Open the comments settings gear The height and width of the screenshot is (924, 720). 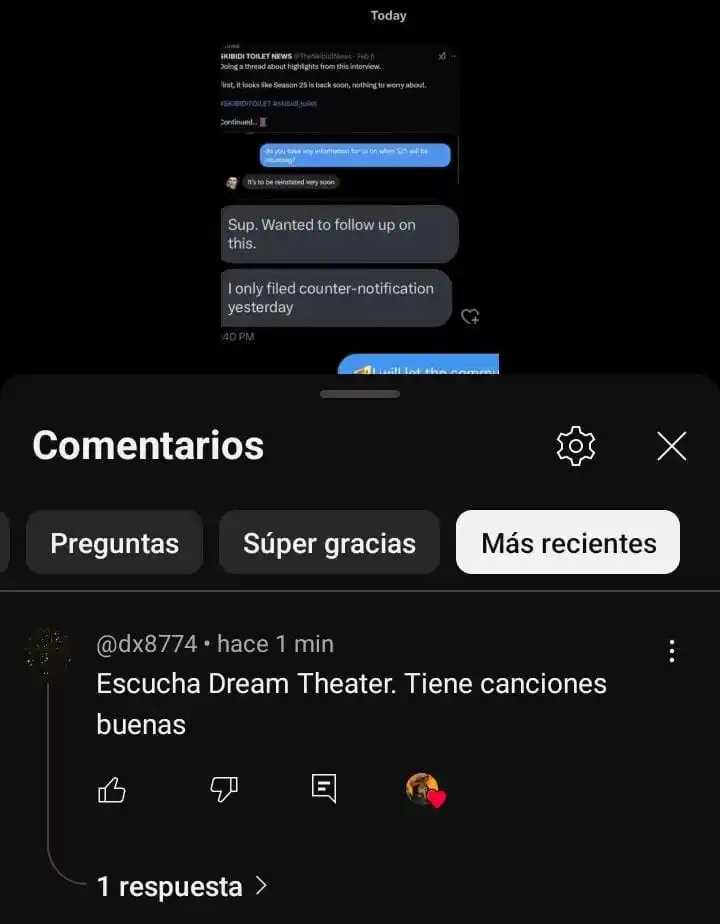coord(575,446)
